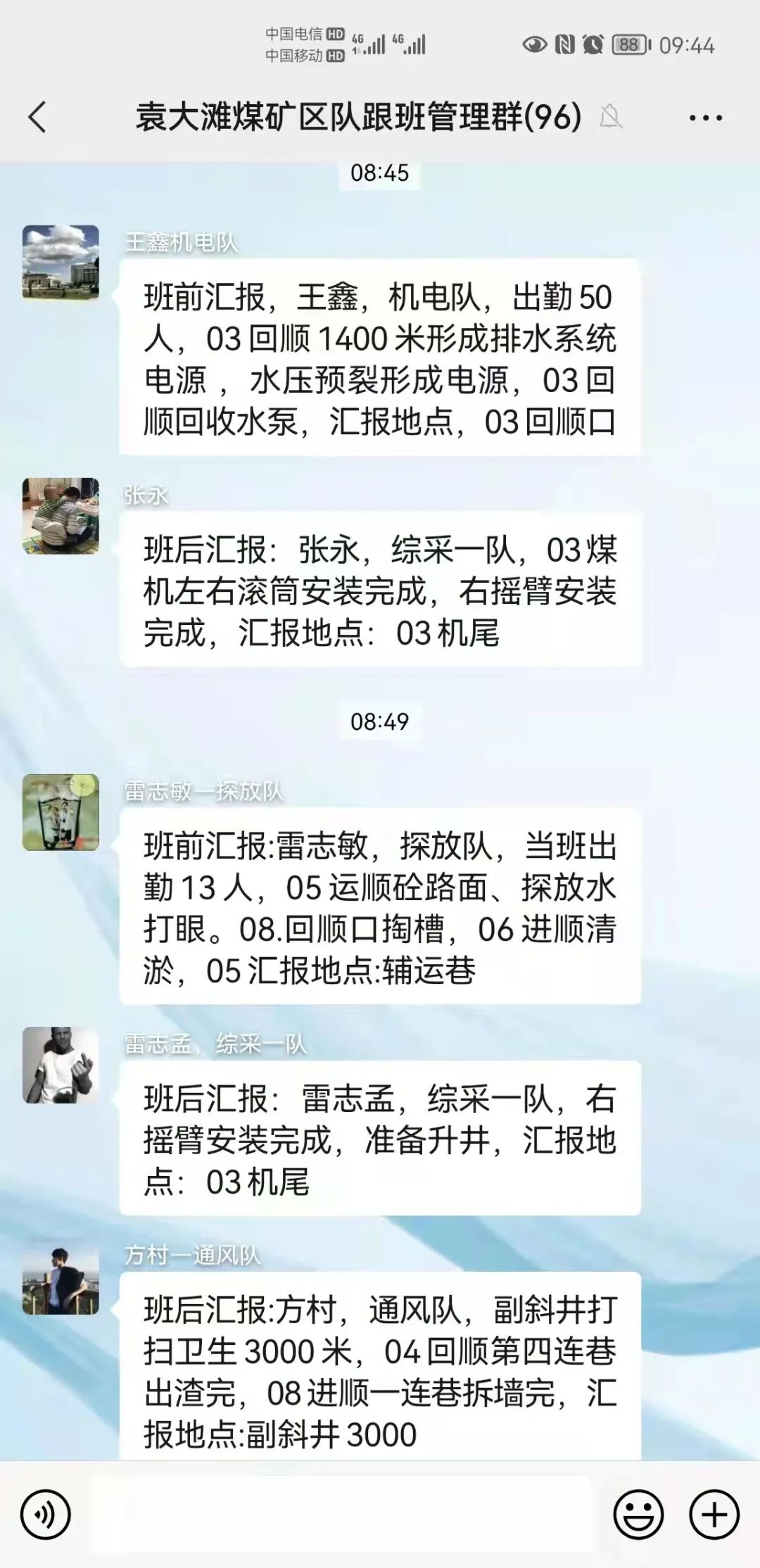
Task: Tap the message text input field
Action: 341,1515
